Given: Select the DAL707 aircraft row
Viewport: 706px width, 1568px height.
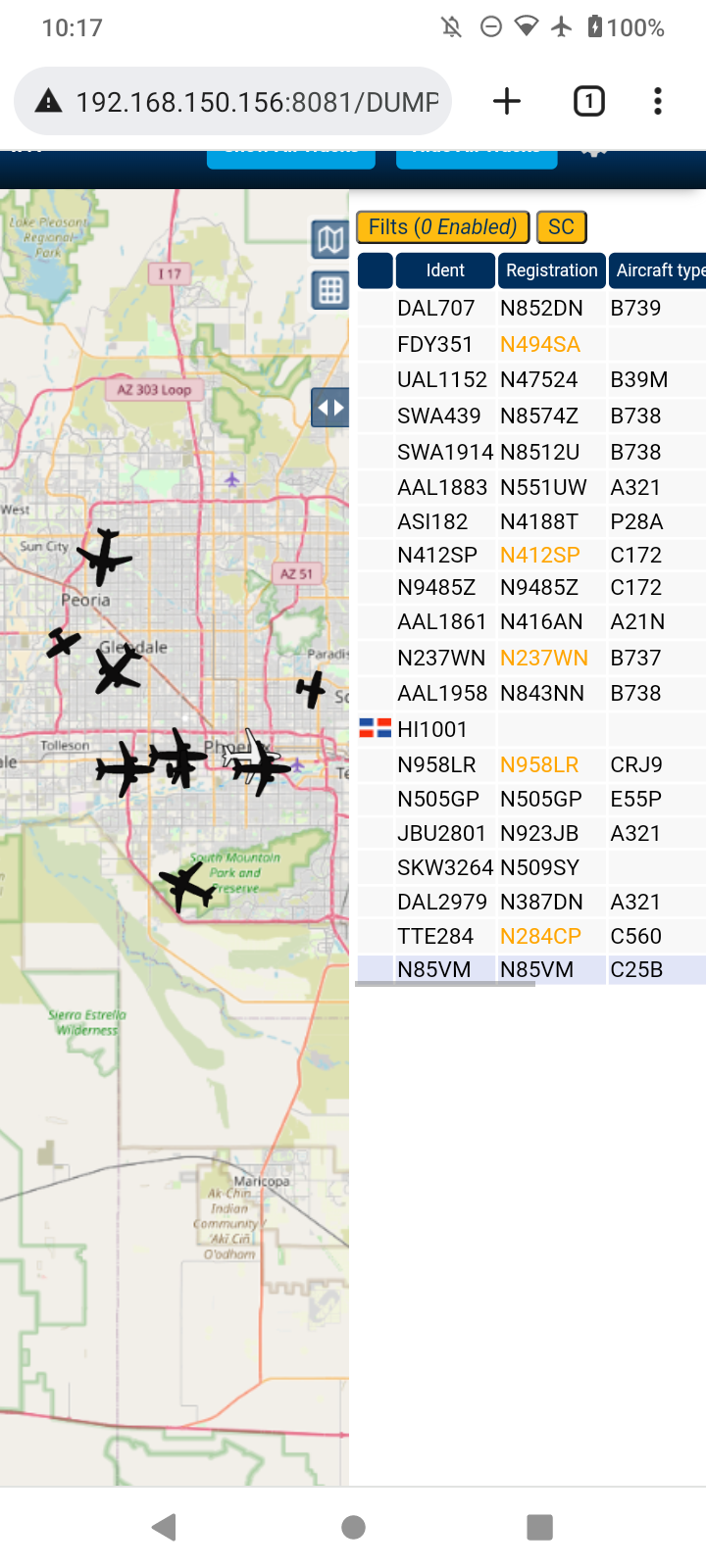Looking at the screenshot, I should [530, 308].
